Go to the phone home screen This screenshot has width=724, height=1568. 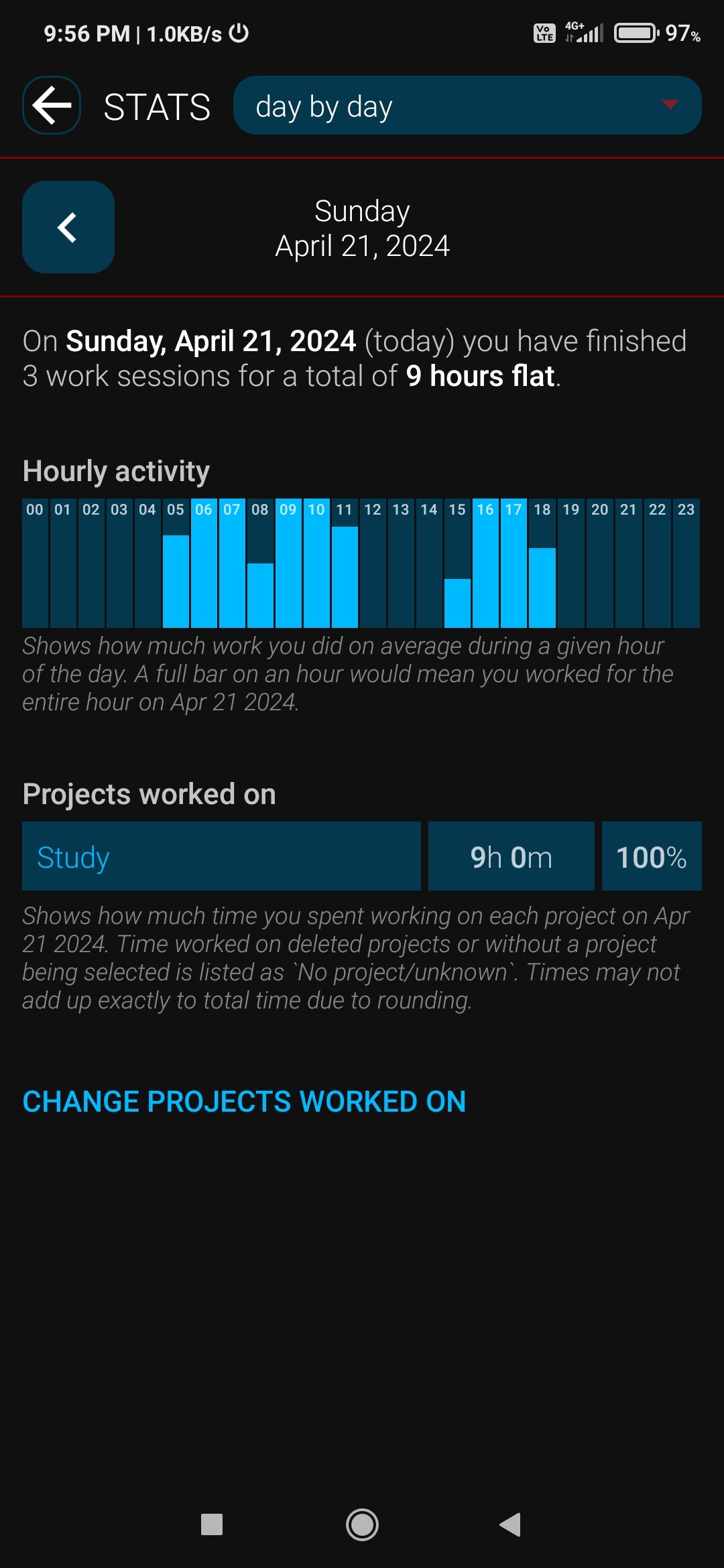click(x=362, y=1524)
